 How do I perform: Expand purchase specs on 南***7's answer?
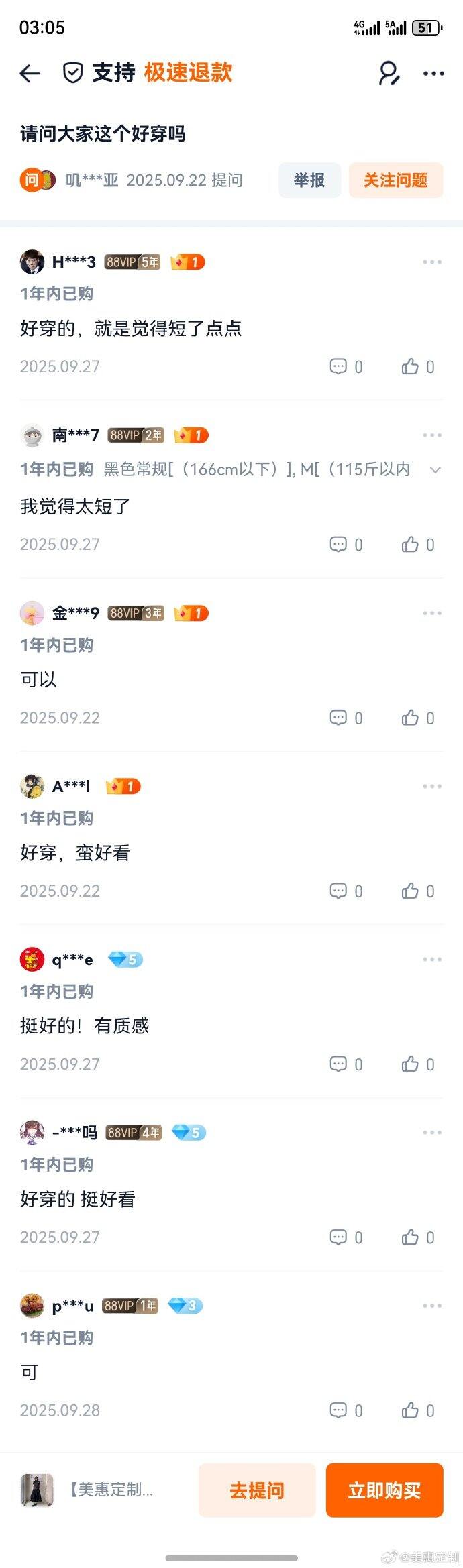pos(435,470)
